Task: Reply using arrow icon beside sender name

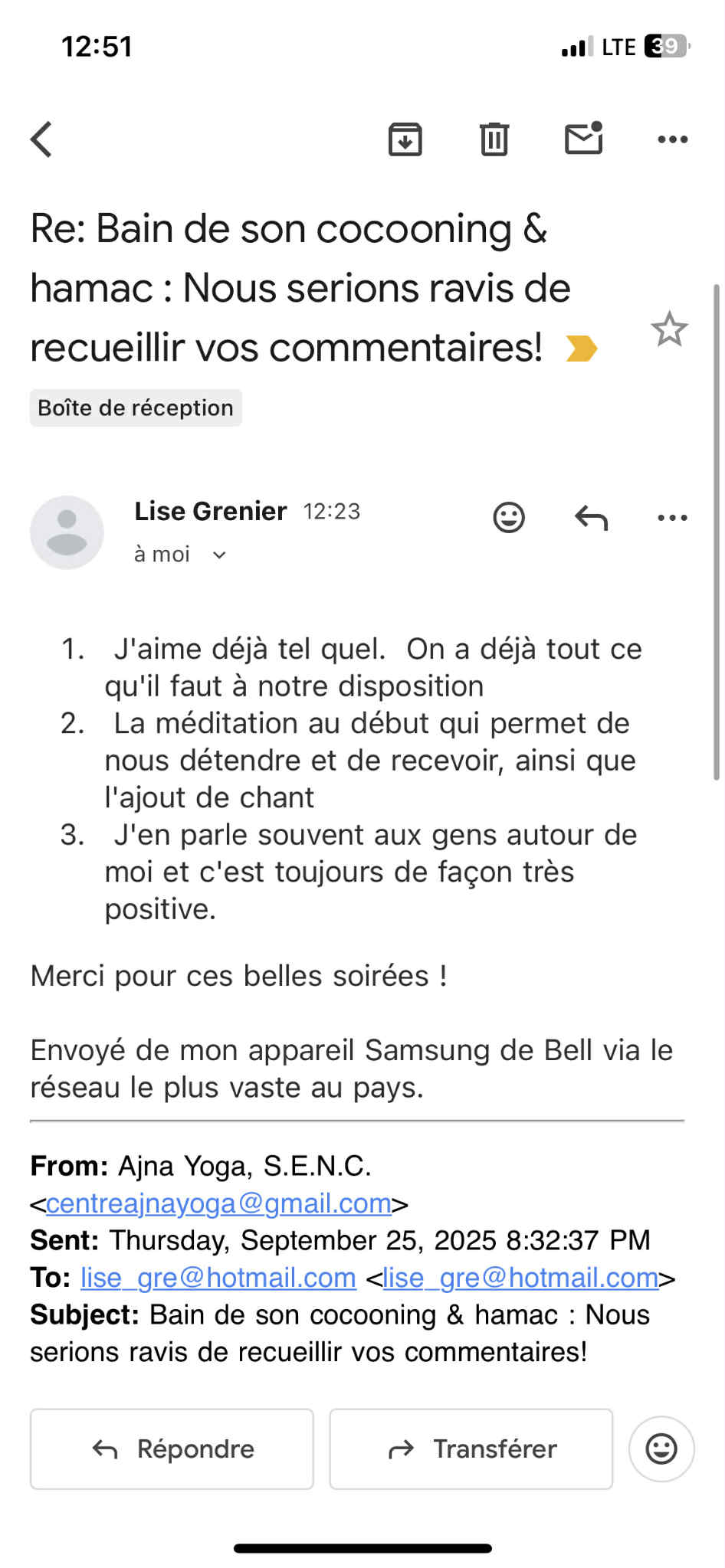Action: point(591,518)
